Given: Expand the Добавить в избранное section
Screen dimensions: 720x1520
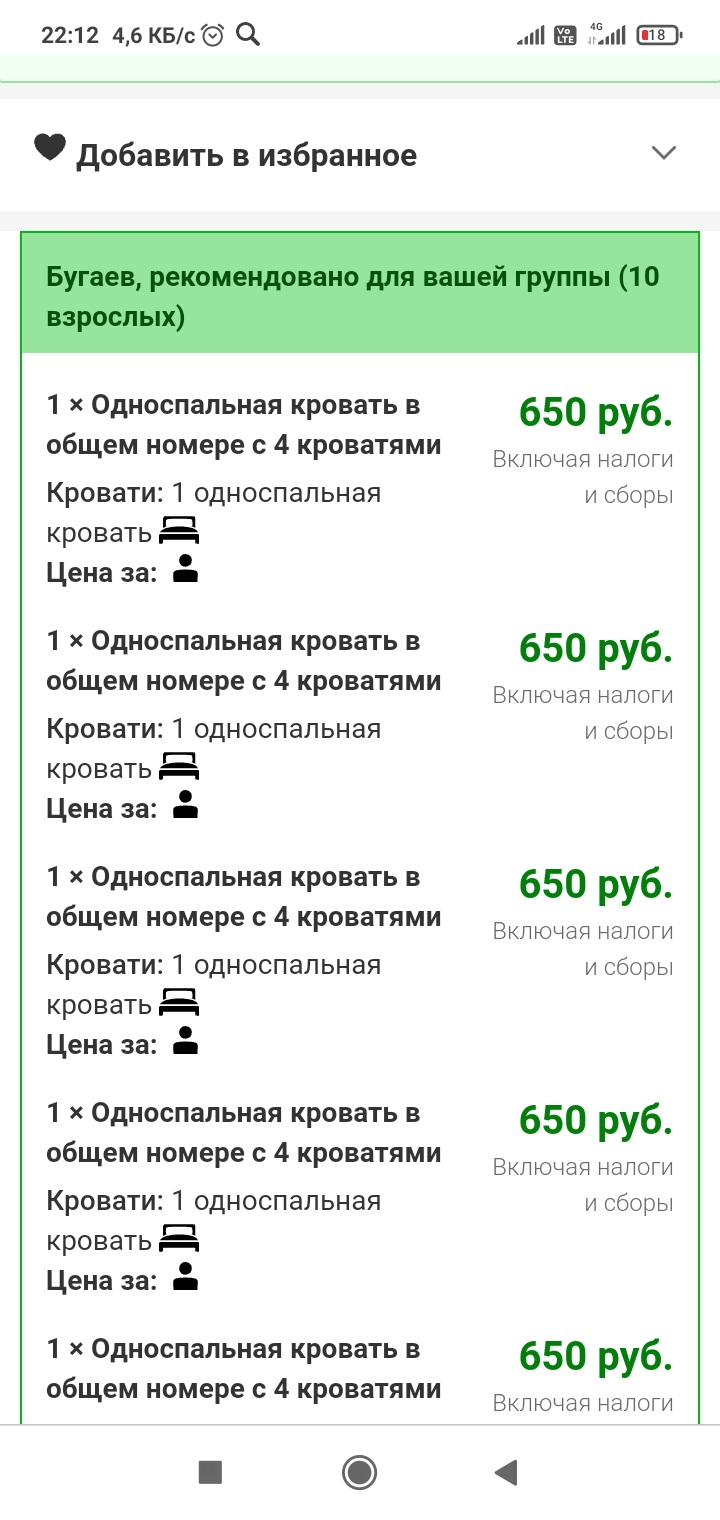Looking at the screenshot, I should [663, 153].
